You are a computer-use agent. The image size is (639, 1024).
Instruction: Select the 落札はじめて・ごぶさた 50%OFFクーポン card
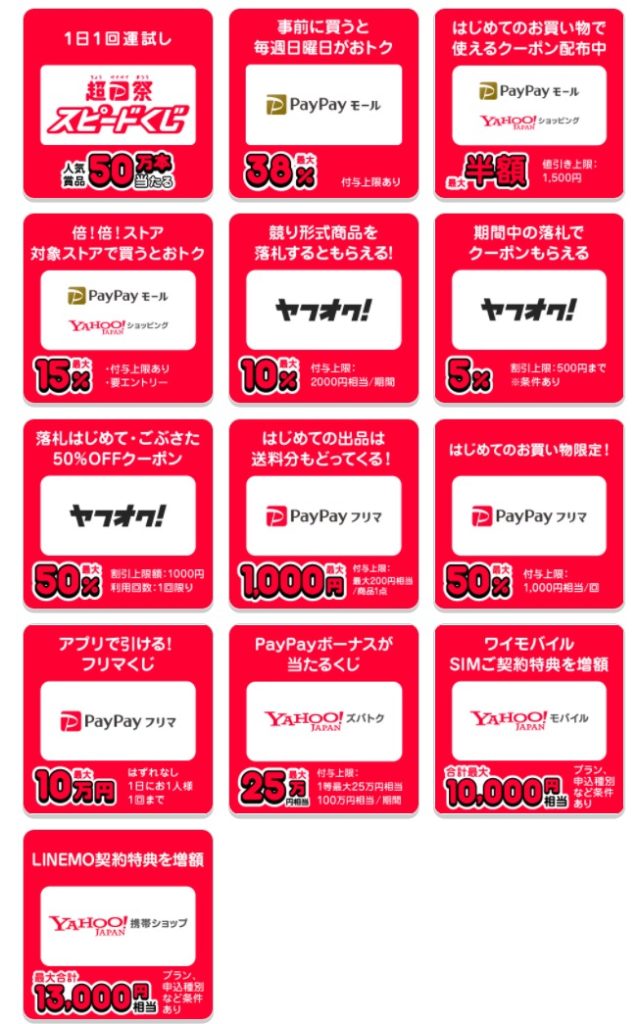pos(118,514)
